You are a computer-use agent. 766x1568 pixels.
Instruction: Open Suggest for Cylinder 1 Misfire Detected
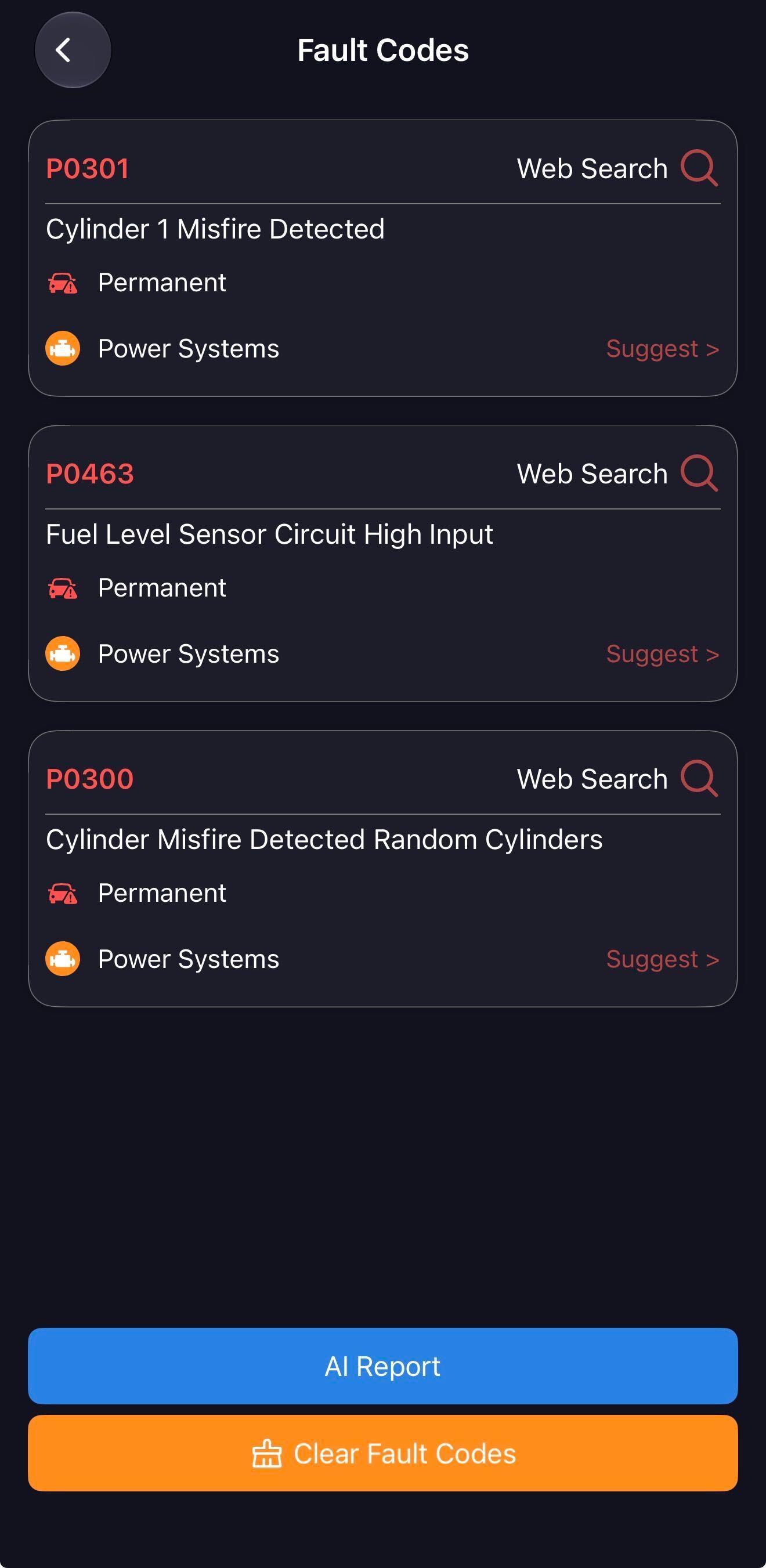(663, 349)
